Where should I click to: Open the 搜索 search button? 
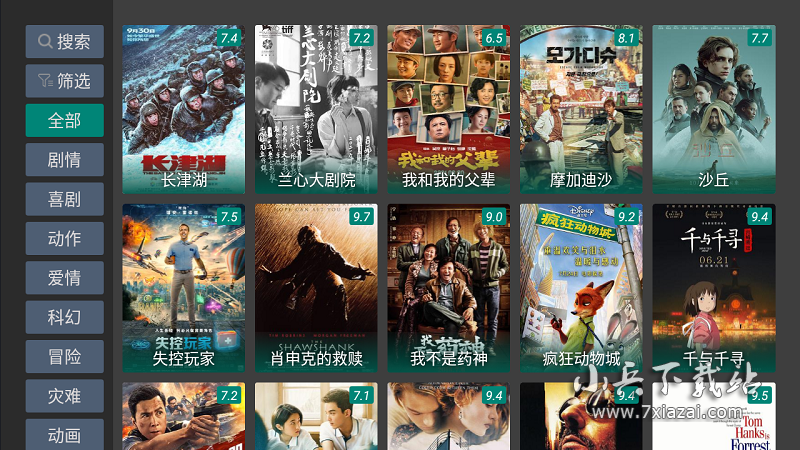pos(64,42)
